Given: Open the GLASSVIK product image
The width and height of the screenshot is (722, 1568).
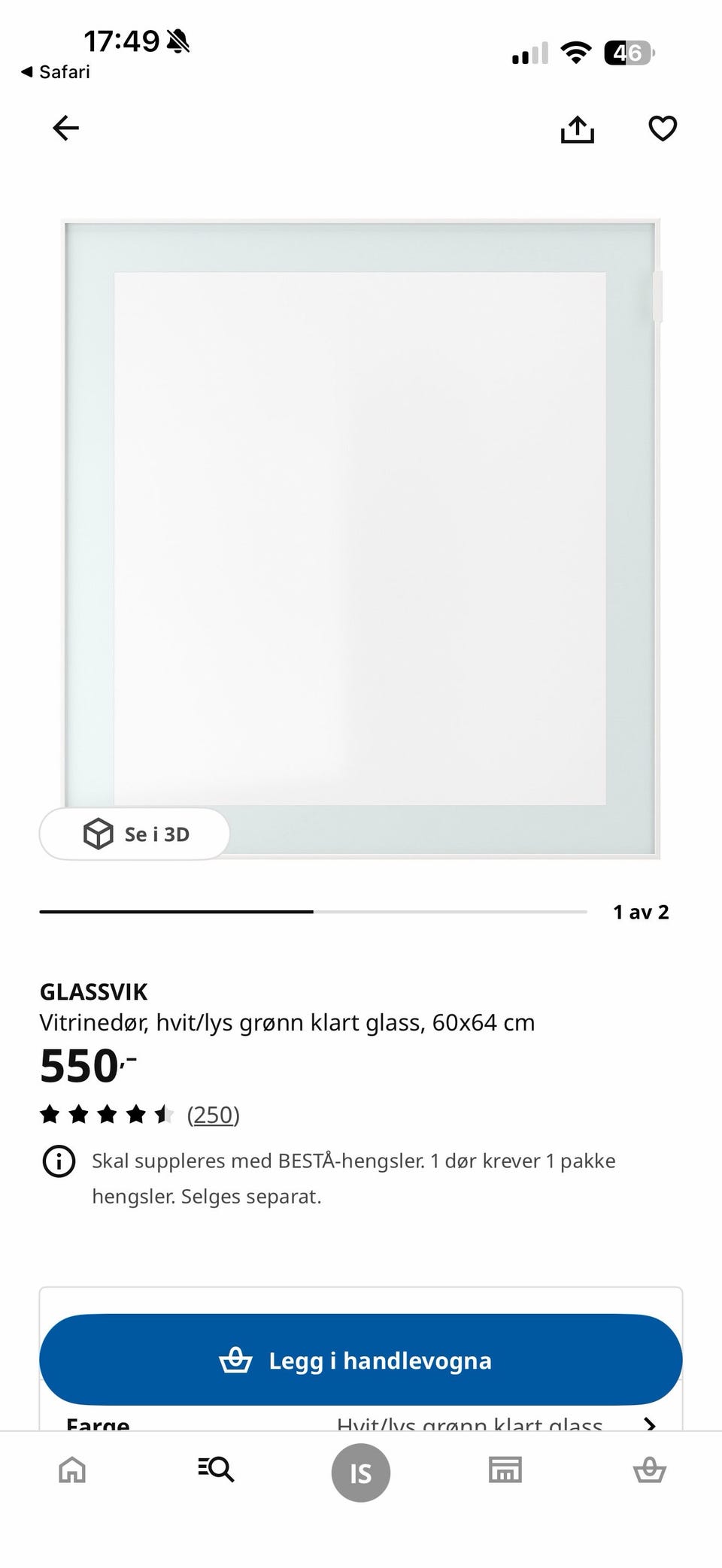Looking at the screenshot, I should click(x=361, y=538).
